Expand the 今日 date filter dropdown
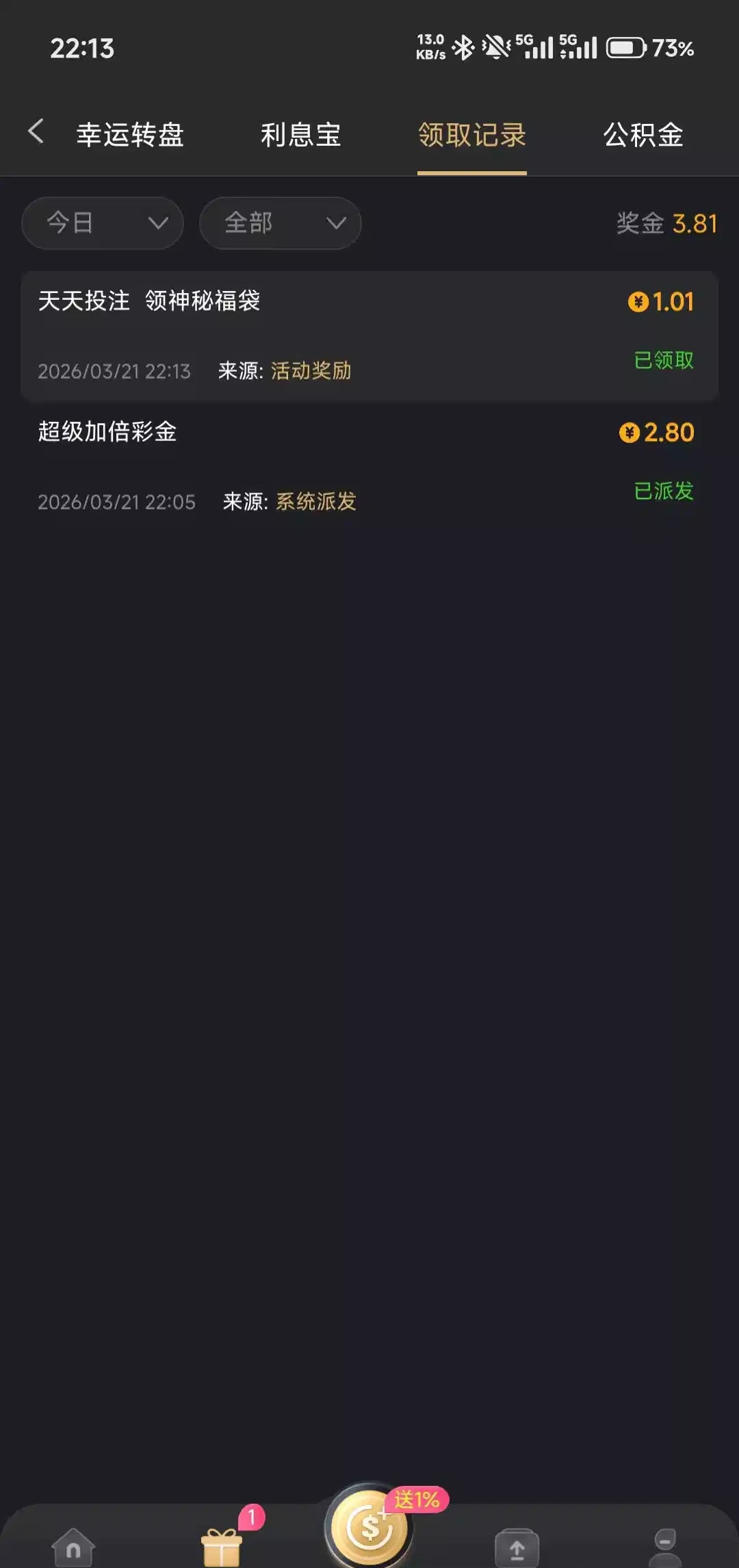Image resolution: width=739 pixels, height=1568 pixels. pyautogui.click(x=103, y=223)
